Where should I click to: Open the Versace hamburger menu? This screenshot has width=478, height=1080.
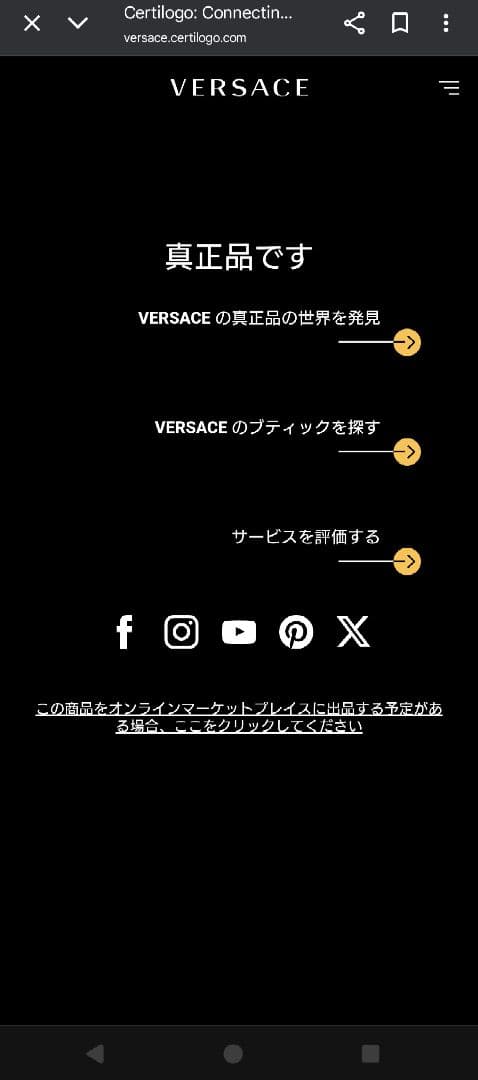click(449, 87)
